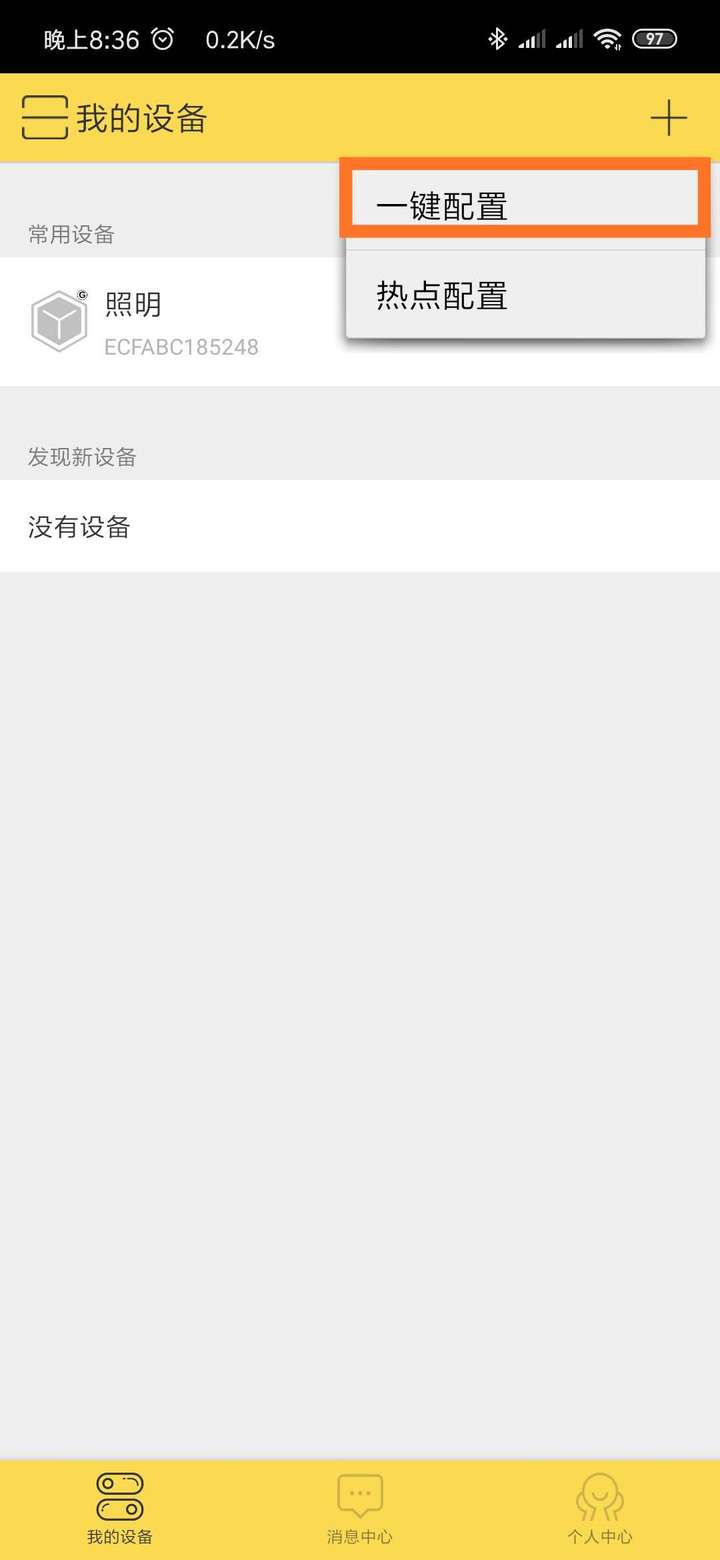Screen dimensions: 720x1560
Task: Switch to the 消息中心 tab
Action: [359, 1509]
